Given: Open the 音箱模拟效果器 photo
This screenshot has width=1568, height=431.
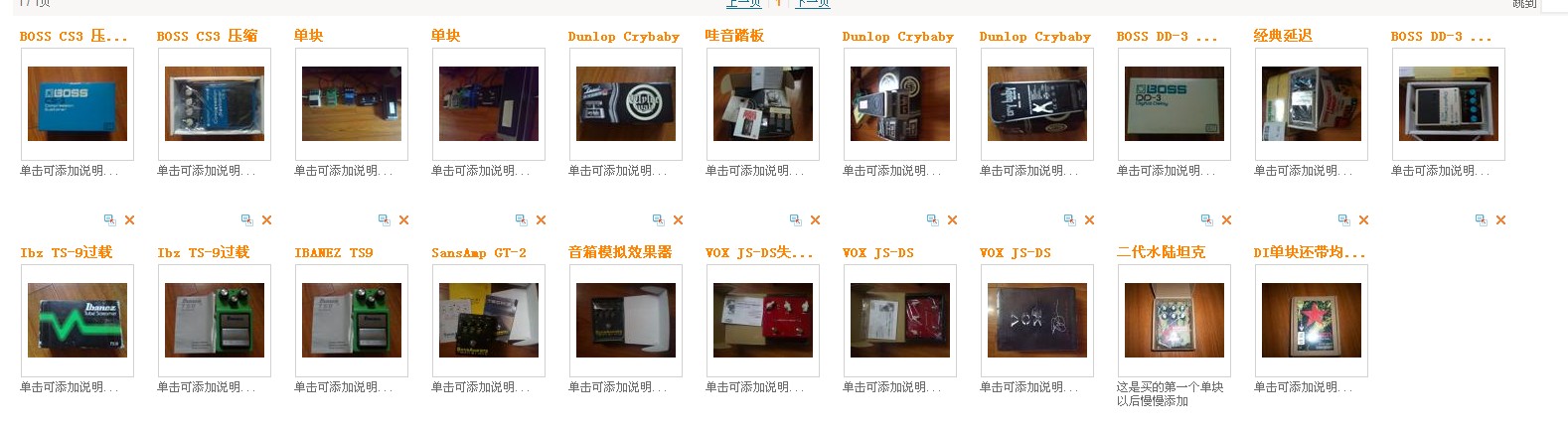Looking at the screenshot, I should coord(625,320).
